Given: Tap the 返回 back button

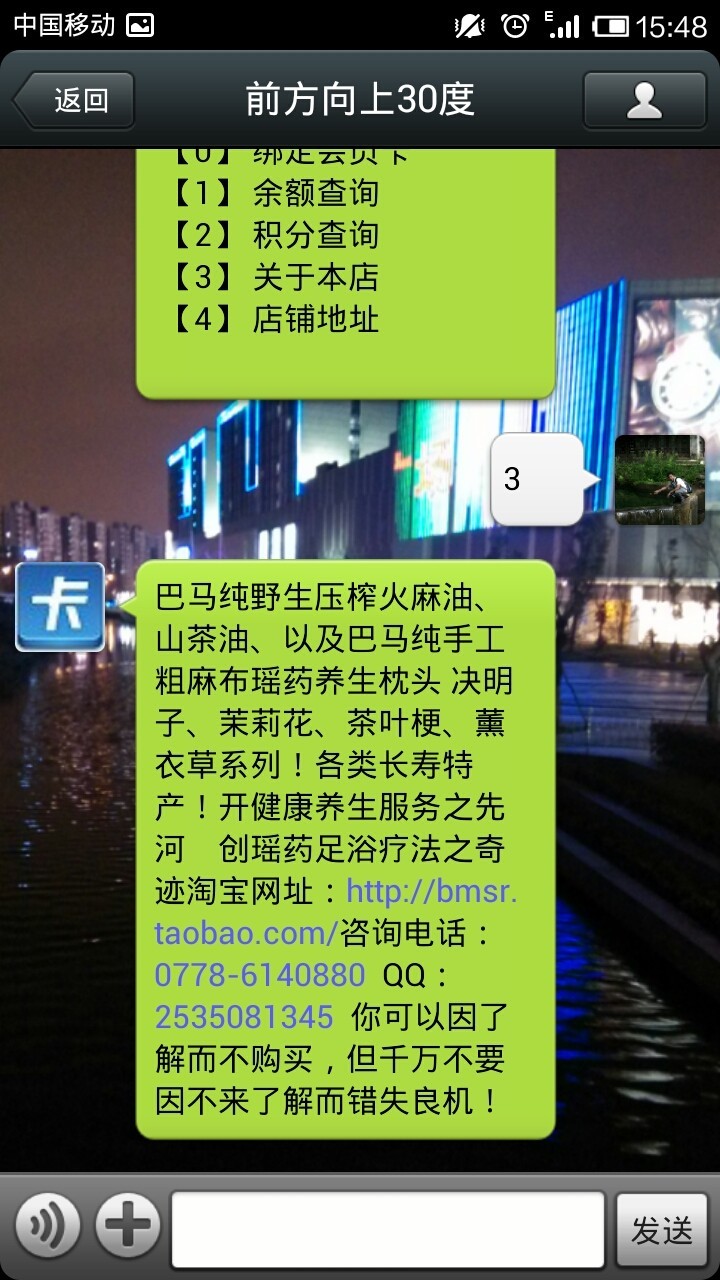Looking at the screenshot, I should coord(74,100).
